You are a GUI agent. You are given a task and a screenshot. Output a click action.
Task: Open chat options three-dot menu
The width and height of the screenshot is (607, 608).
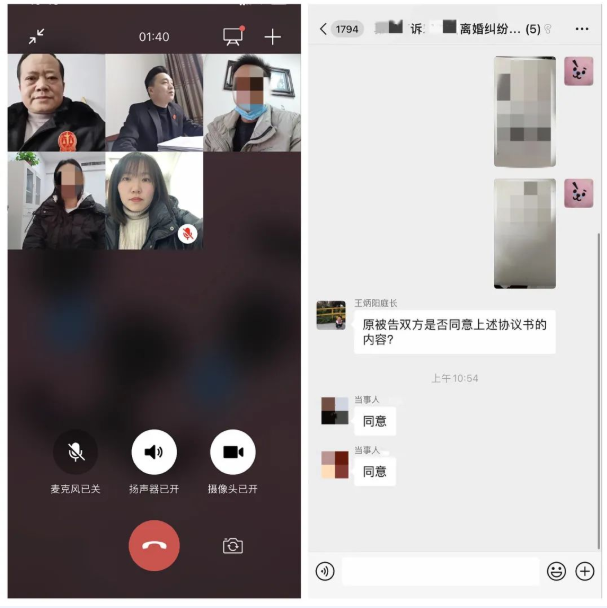pyautogui.click(x=582, y=29)
